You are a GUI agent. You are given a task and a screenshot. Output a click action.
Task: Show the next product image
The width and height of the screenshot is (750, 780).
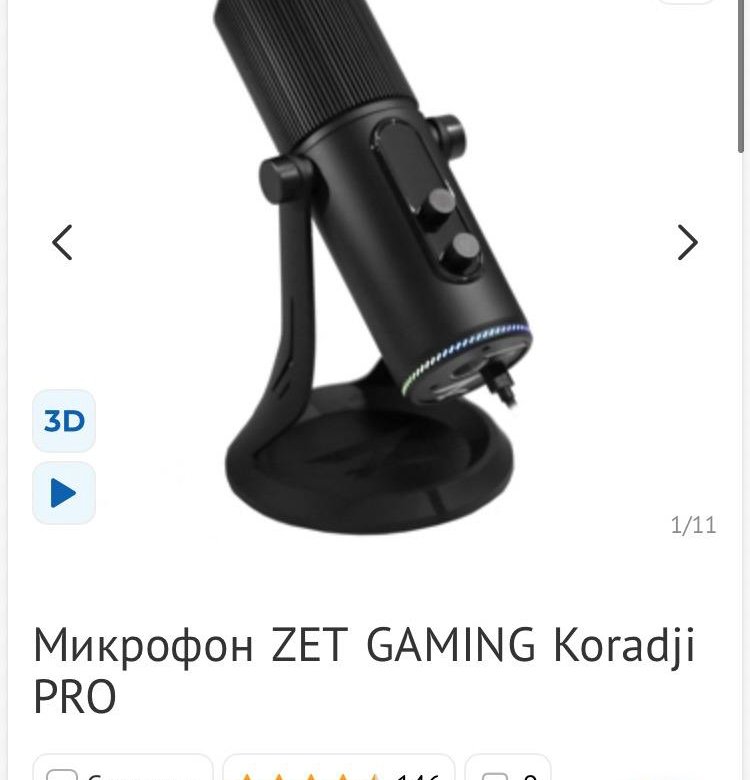tap(687, 243)
